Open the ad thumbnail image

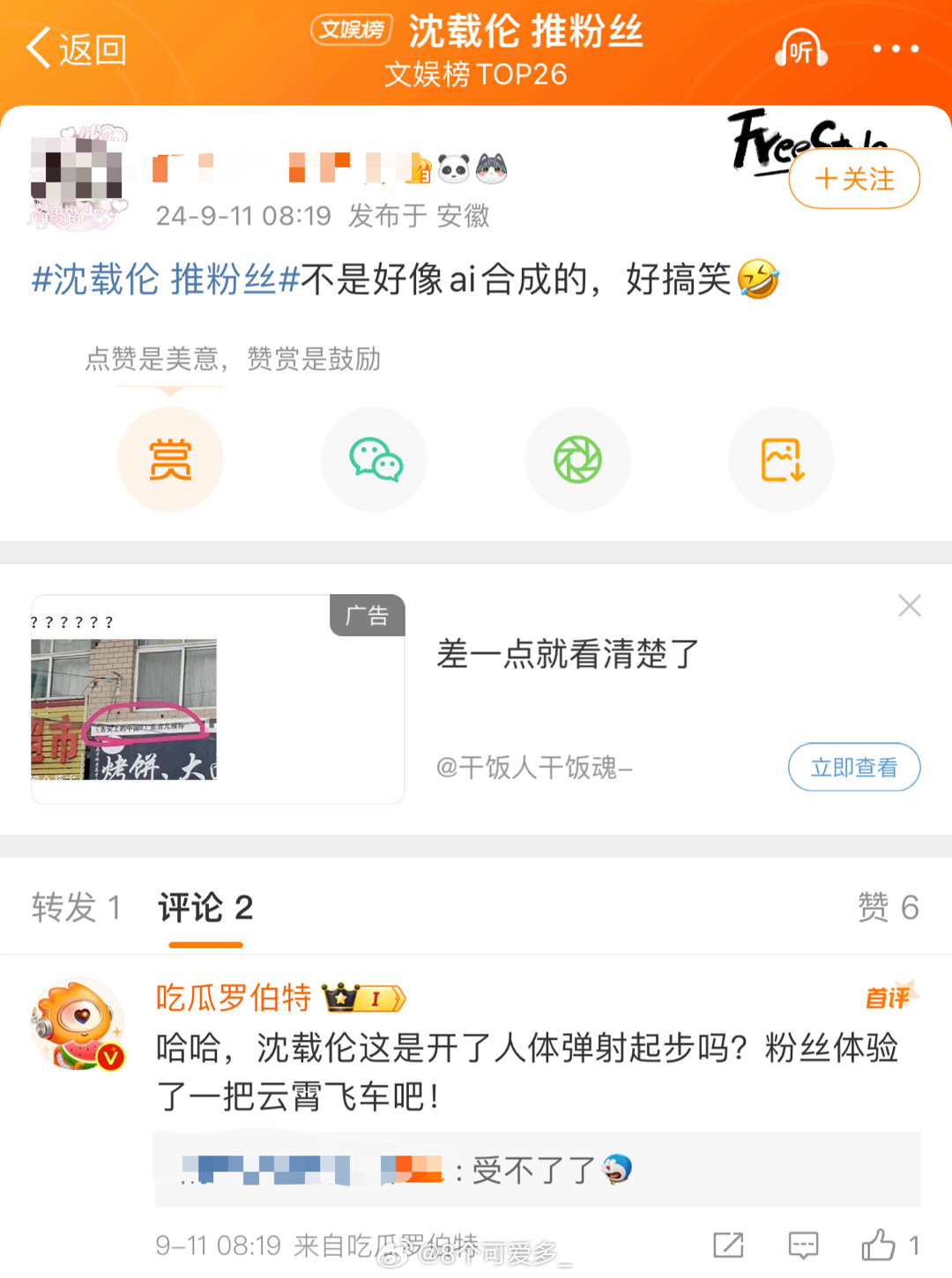124,709
